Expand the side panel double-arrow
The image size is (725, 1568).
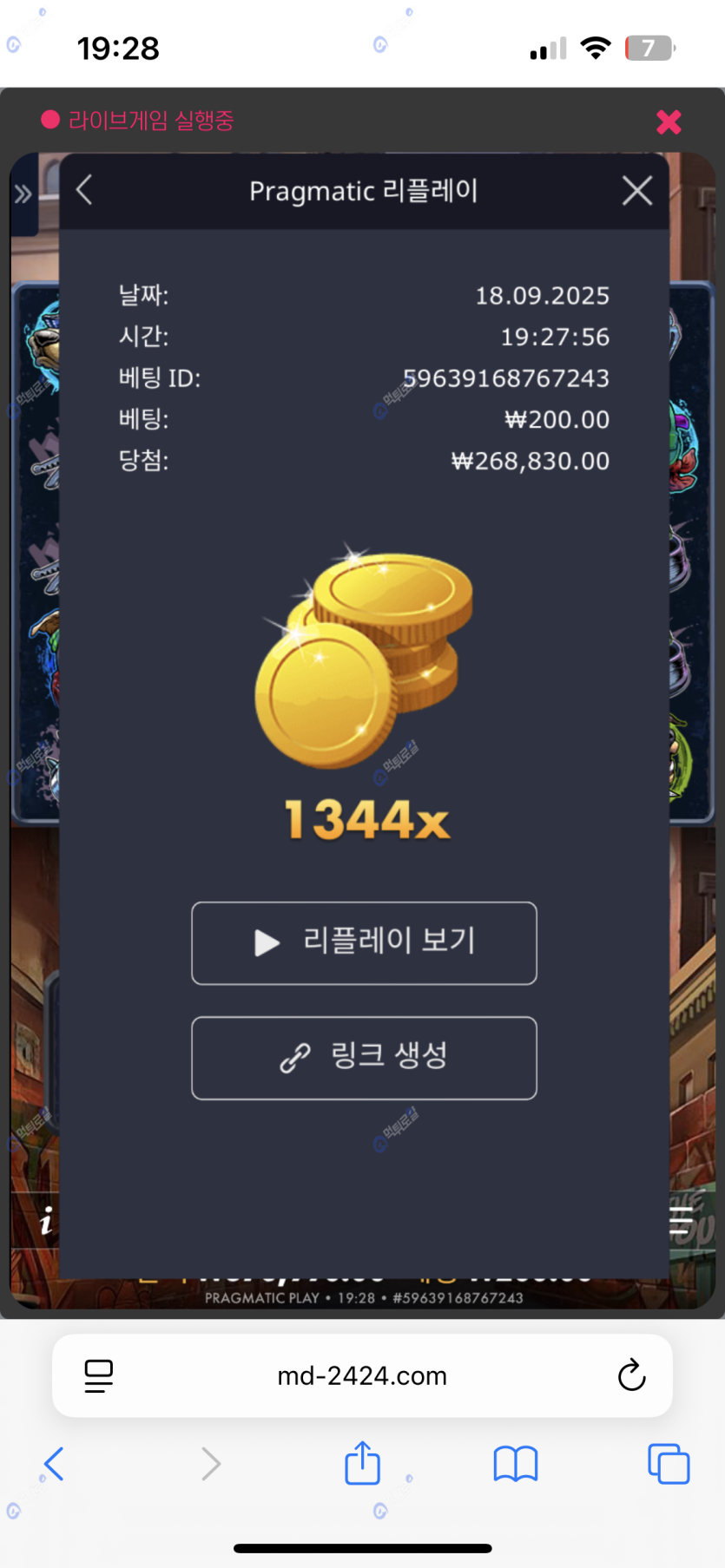point(23,194)
